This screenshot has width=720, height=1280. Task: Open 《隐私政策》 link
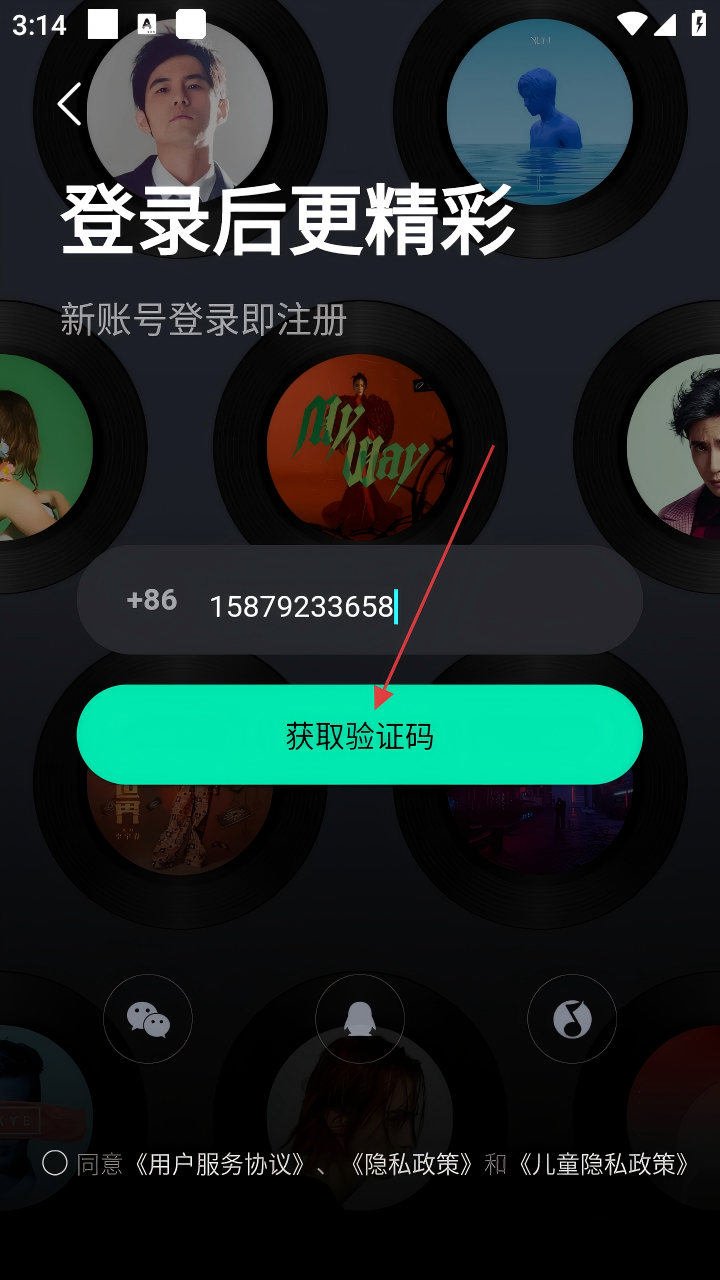click(x=410, y=1164)
